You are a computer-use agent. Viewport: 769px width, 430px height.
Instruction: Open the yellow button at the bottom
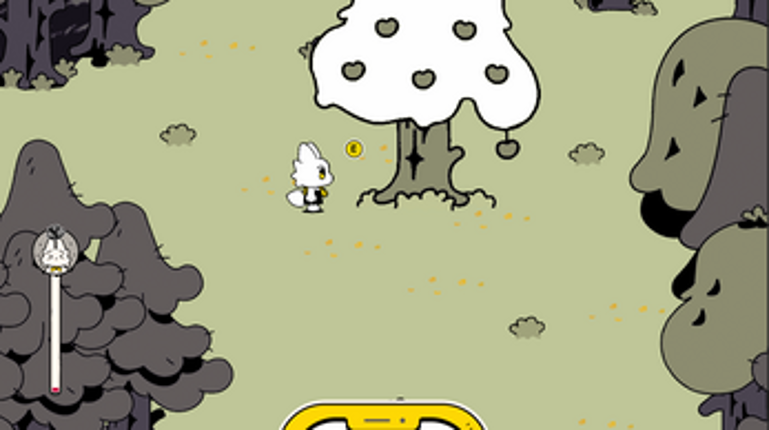(x=383, y=418)
